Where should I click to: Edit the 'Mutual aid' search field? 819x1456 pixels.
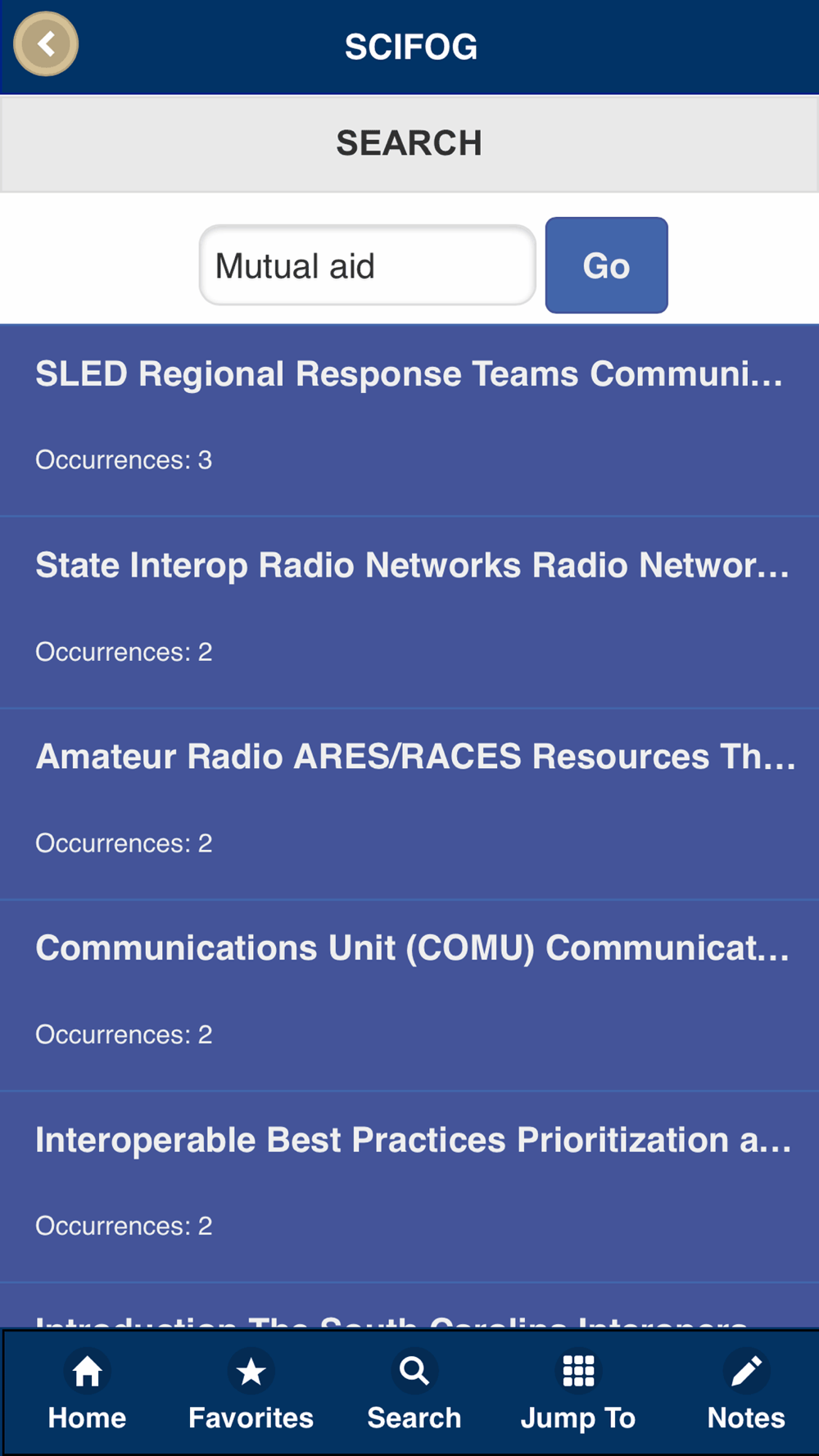point(367,265)
